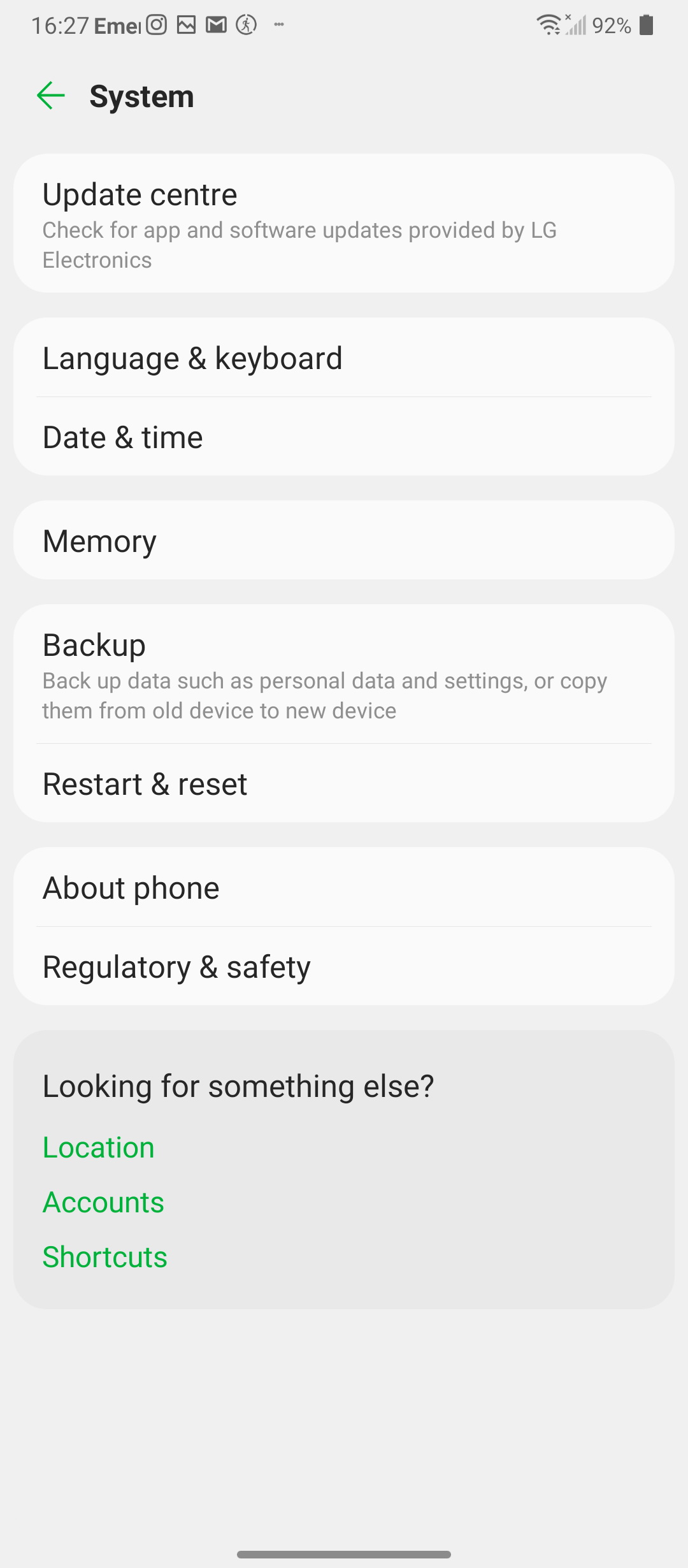Open Update centre

[x=344, y=223]
